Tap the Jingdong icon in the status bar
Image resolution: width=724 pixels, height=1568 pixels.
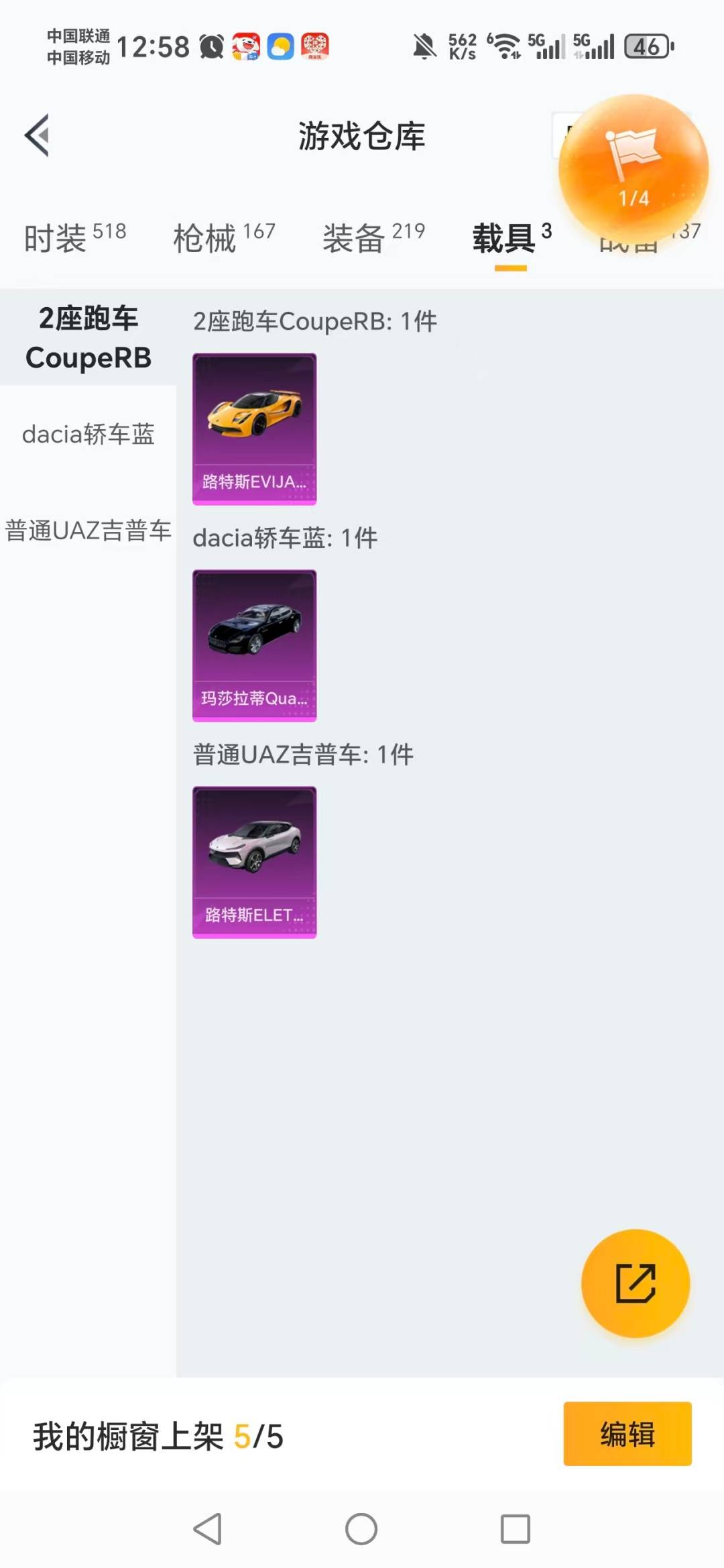(x=245, y=45)
